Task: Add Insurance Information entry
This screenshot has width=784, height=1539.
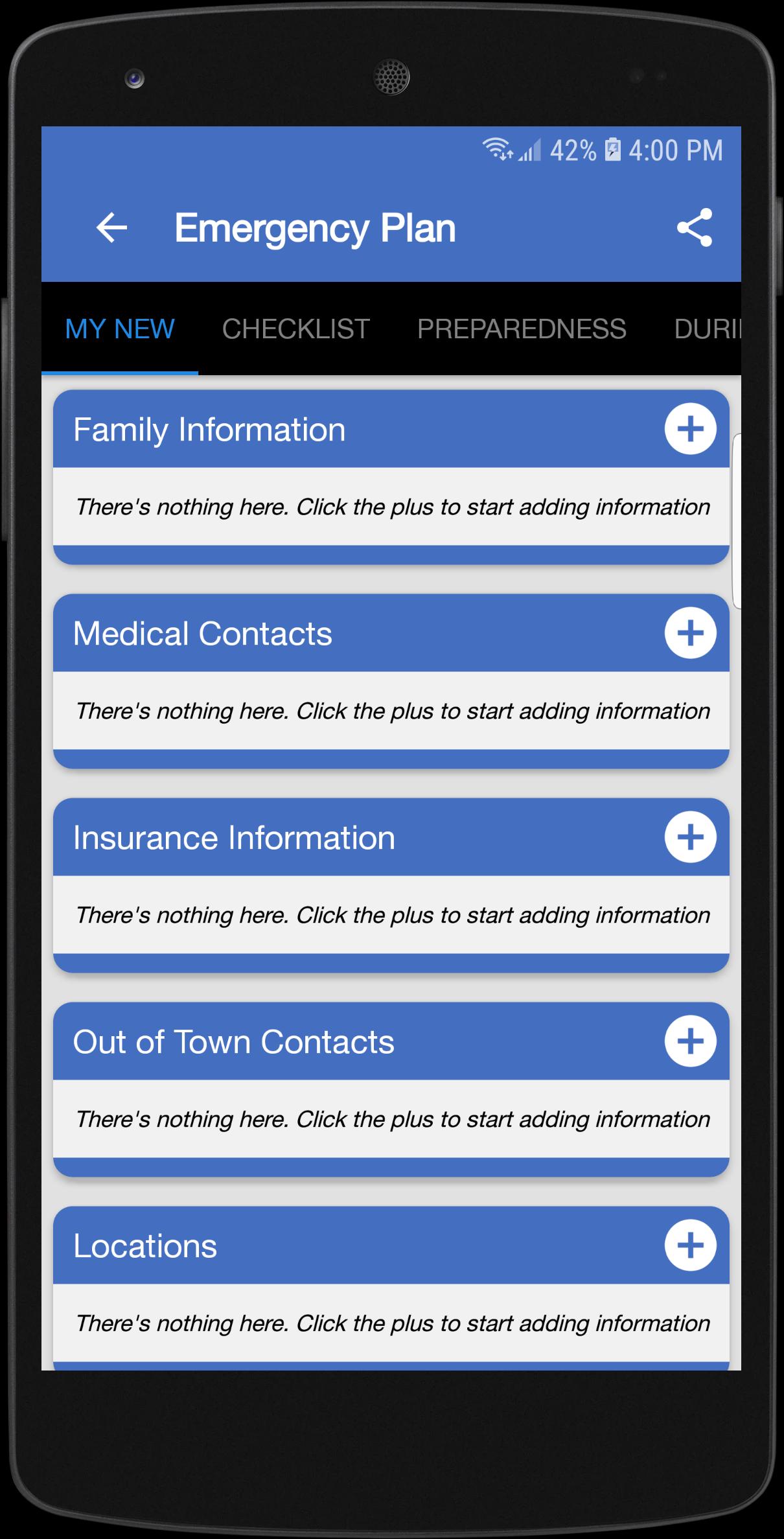Action: 690,837
